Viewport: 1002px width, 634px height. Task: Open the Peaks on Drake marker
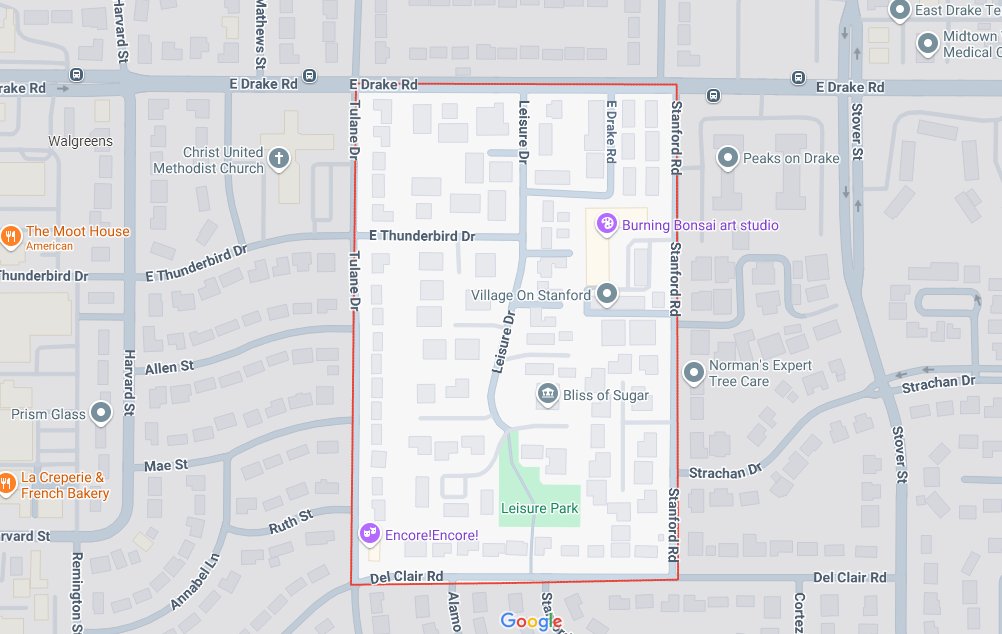tap(728, 158)
